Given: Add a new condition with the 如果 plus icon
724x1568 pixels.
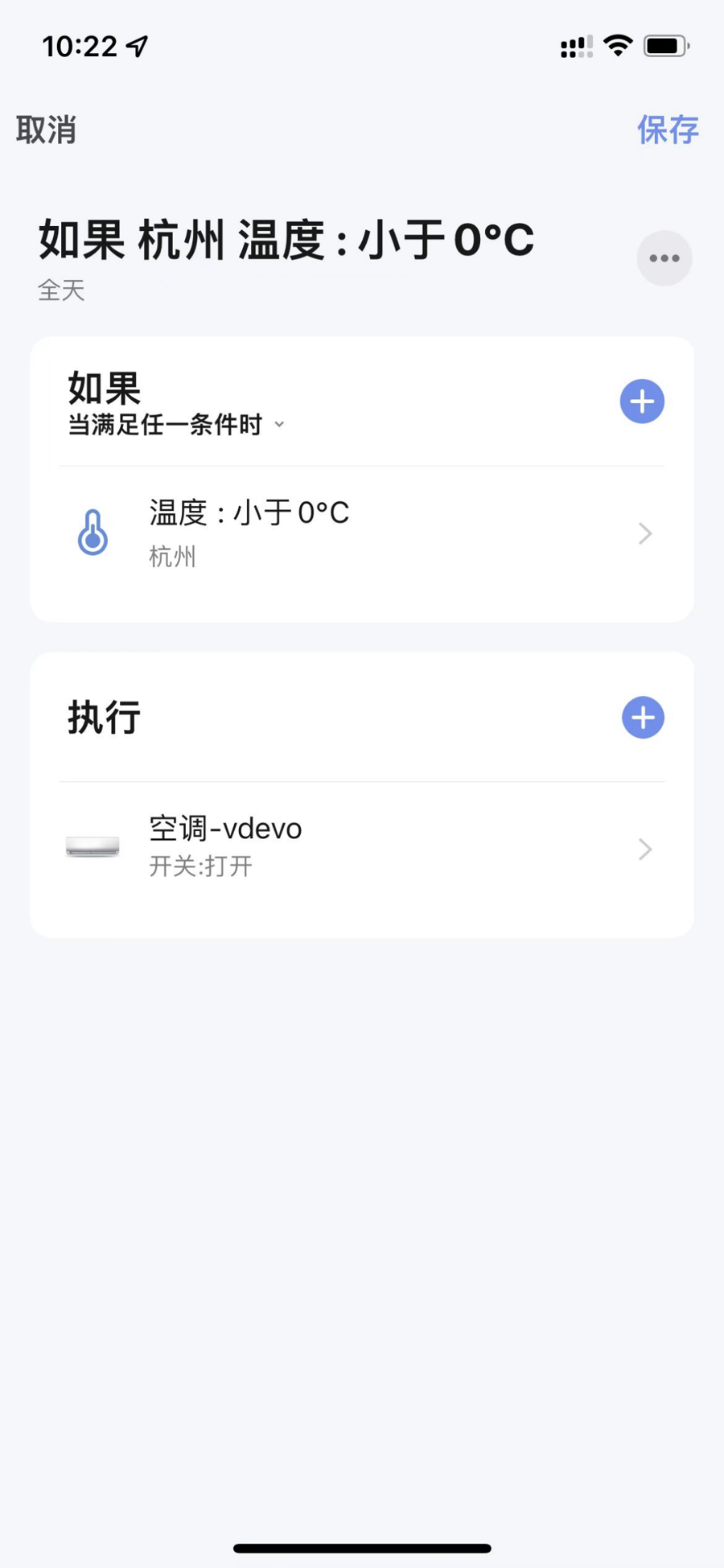Looking at the screenshot, I should tap(641, 401).
